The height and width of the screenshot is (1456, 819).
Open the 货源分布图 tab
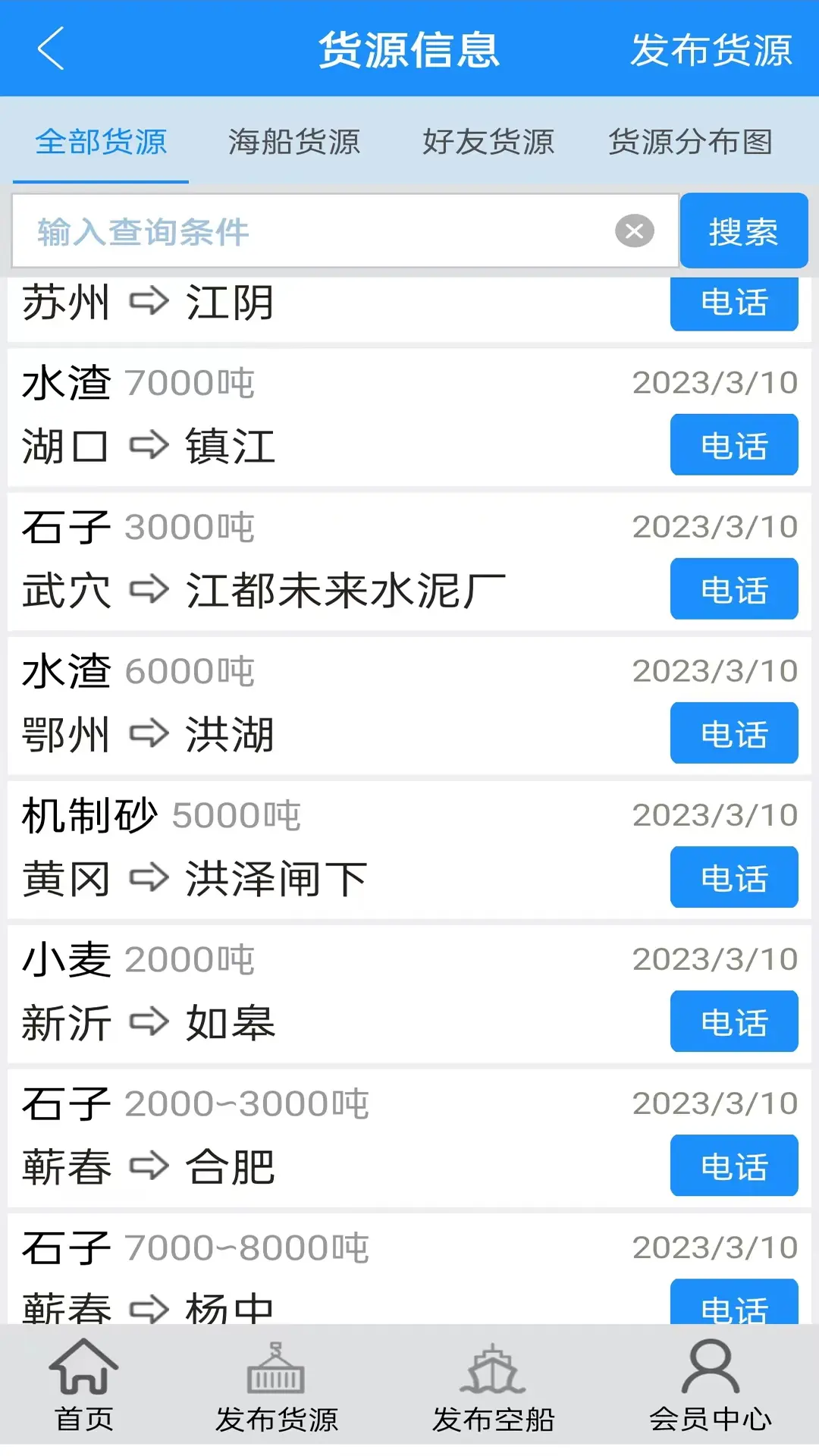(x=691, y=143)
